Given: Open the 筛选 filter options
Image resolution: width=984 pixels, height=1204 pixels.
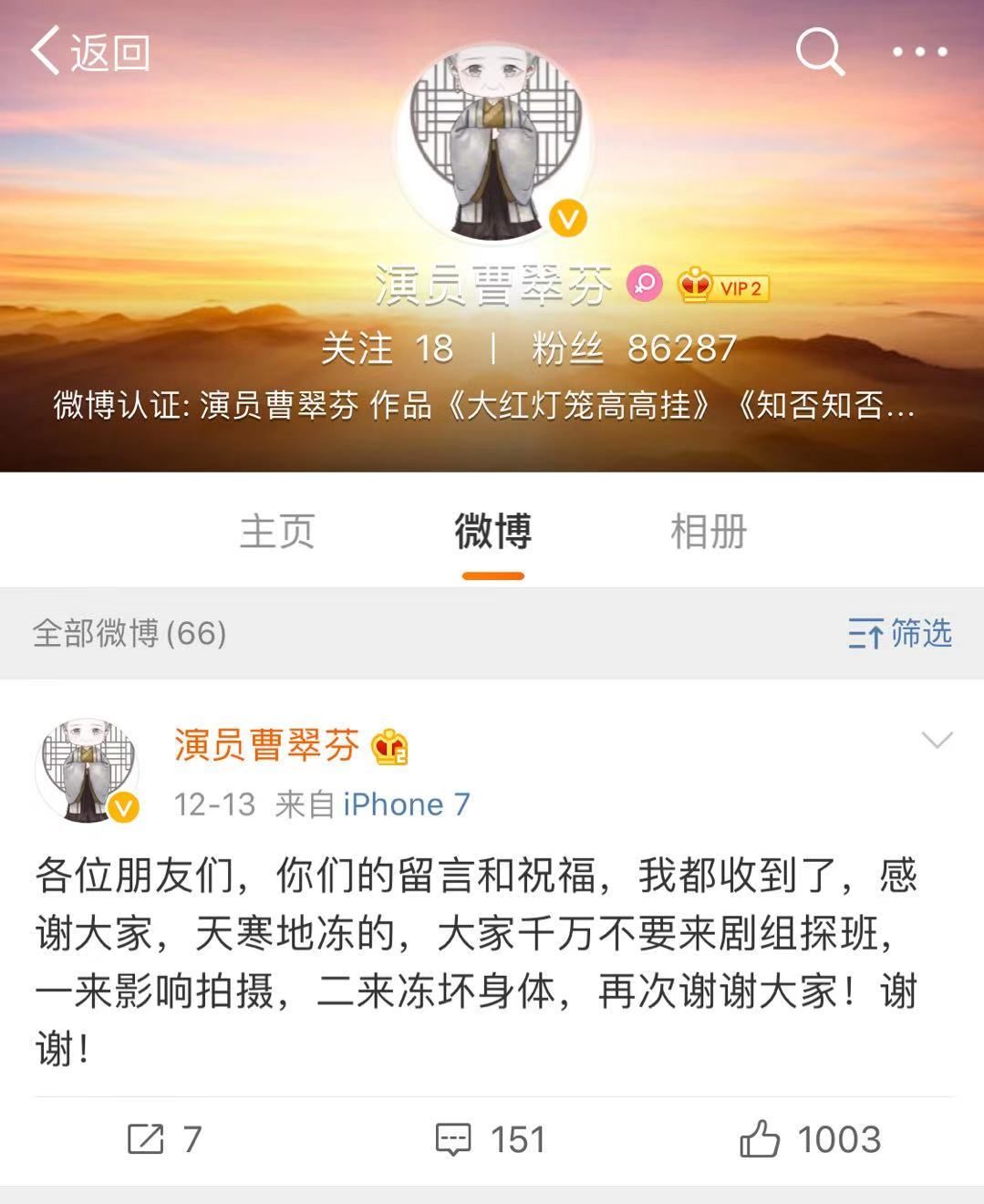Looking at the screenshot, I should coord(900,633).
